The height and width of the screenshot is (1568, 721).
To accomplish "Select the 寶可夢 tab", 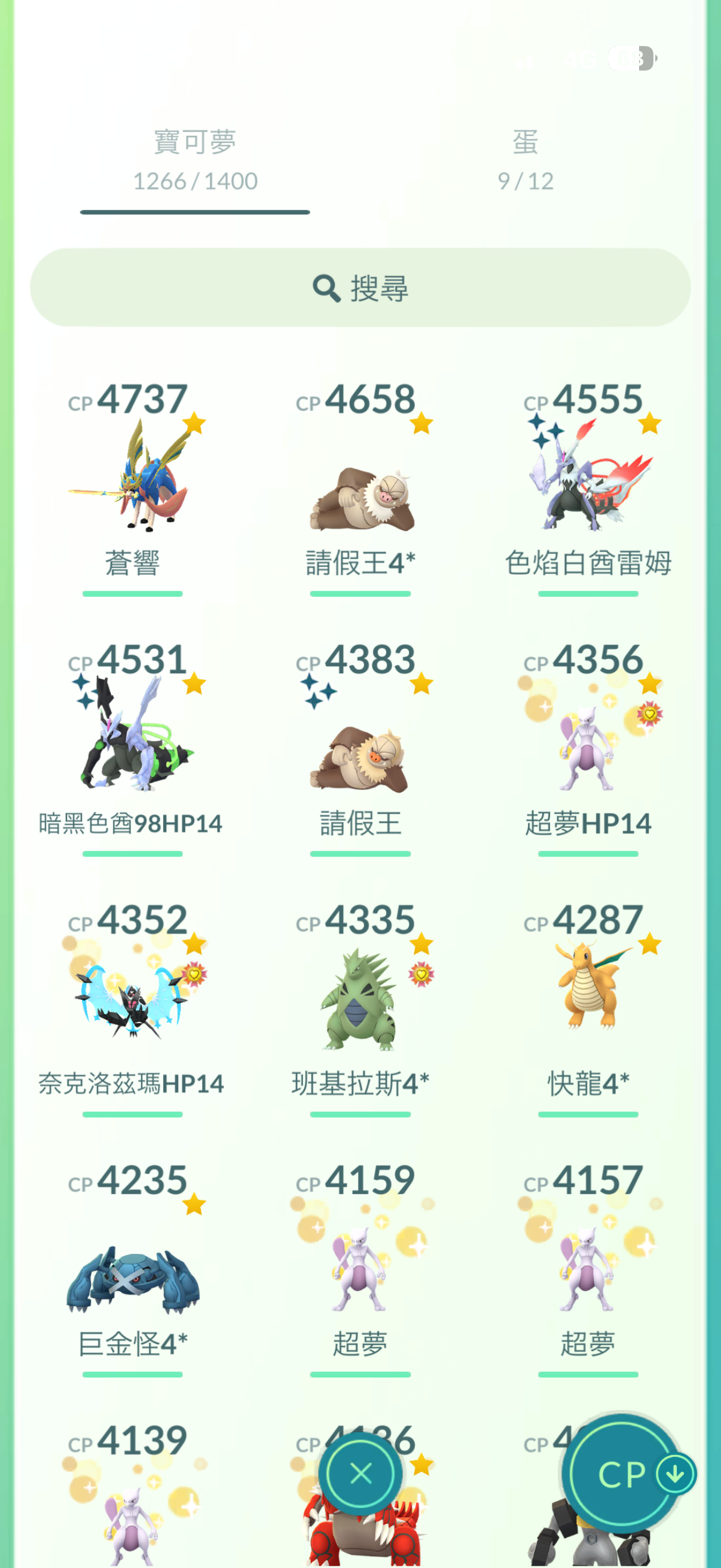I will [195, 160].
